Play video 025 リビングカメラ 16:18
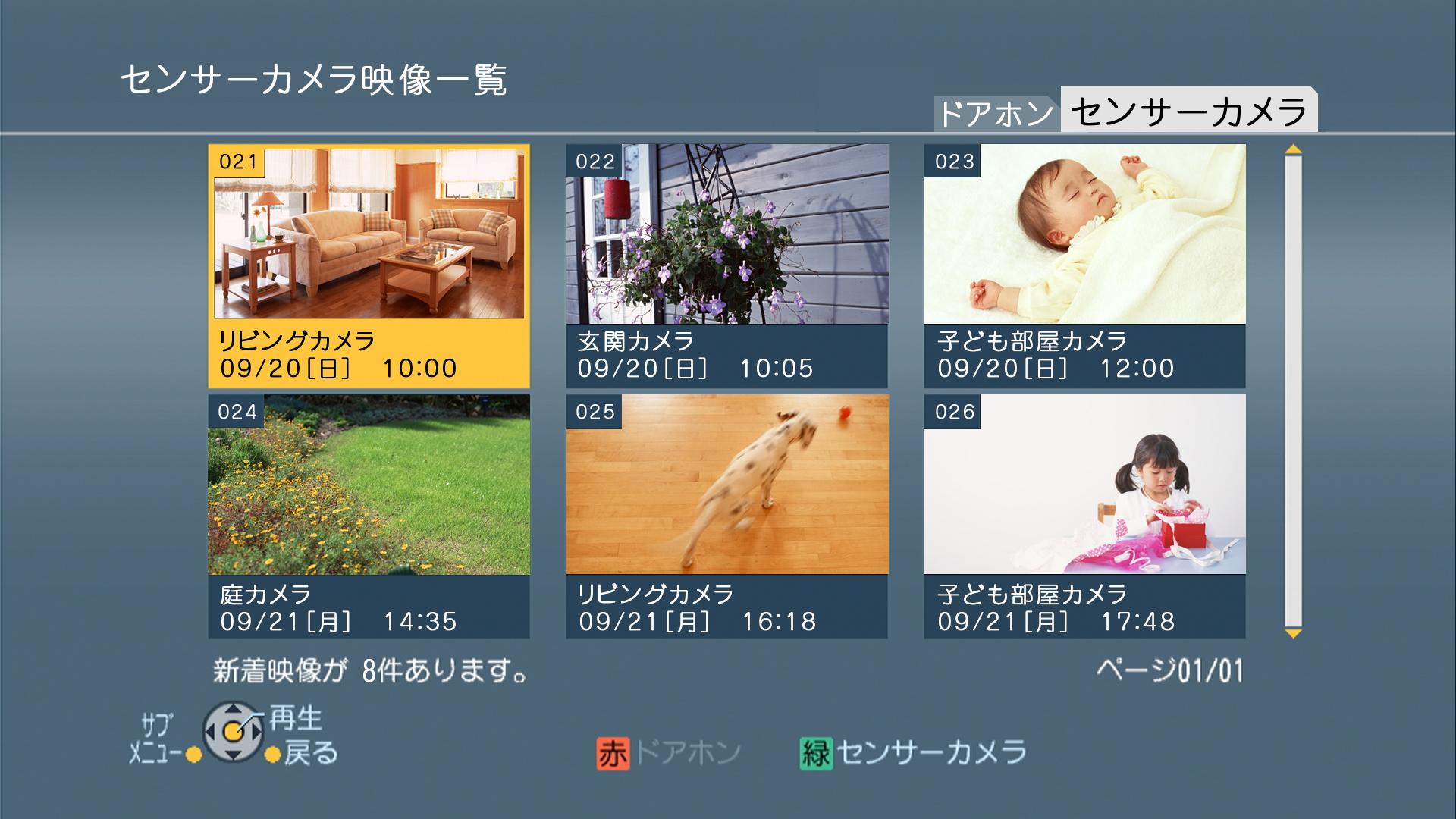 (x=726, y=516)
